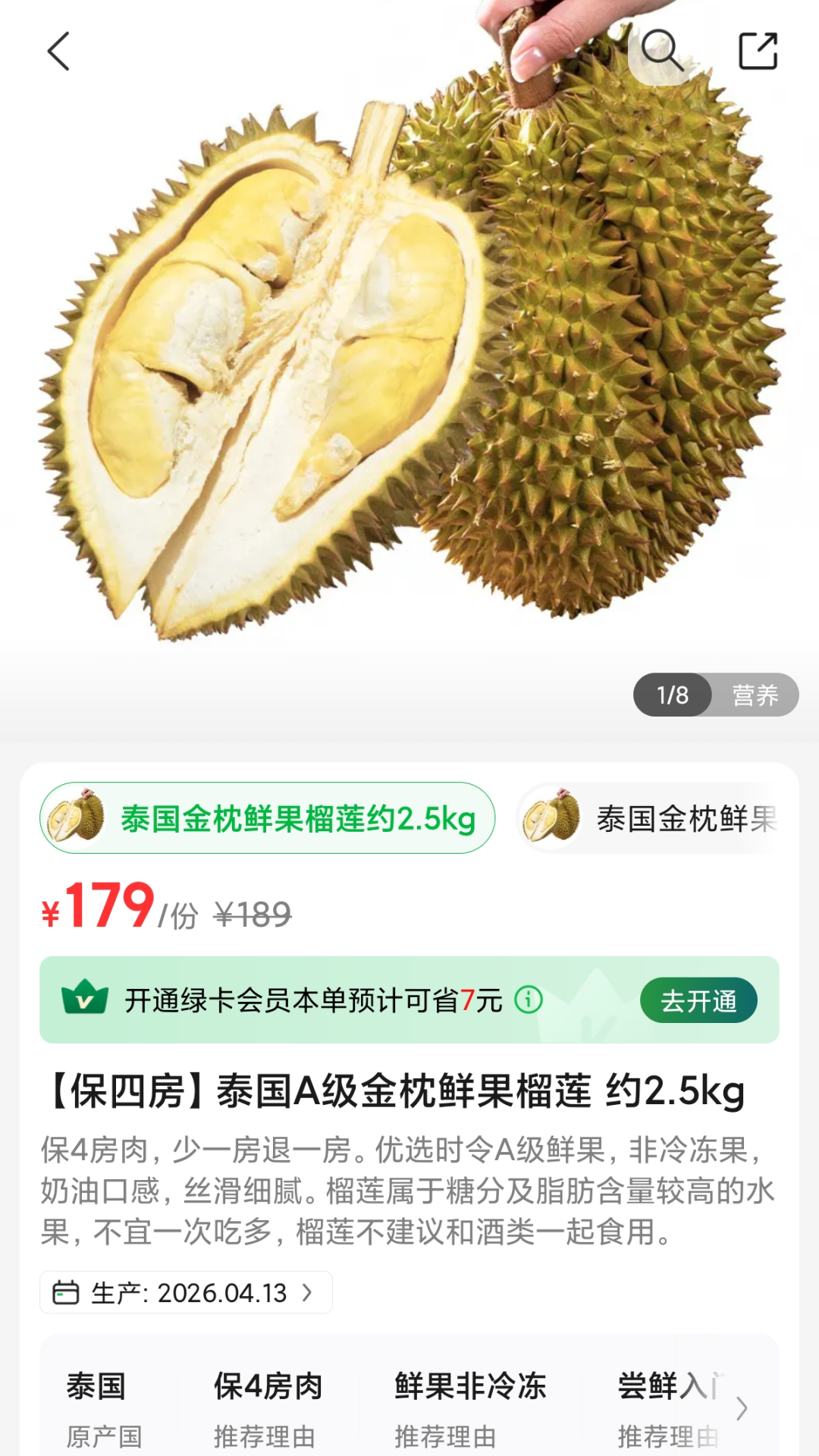Screen dimensions: 819x1456
Task: Tap the image carousel progress indicator
Action: (x=713, y=692)
